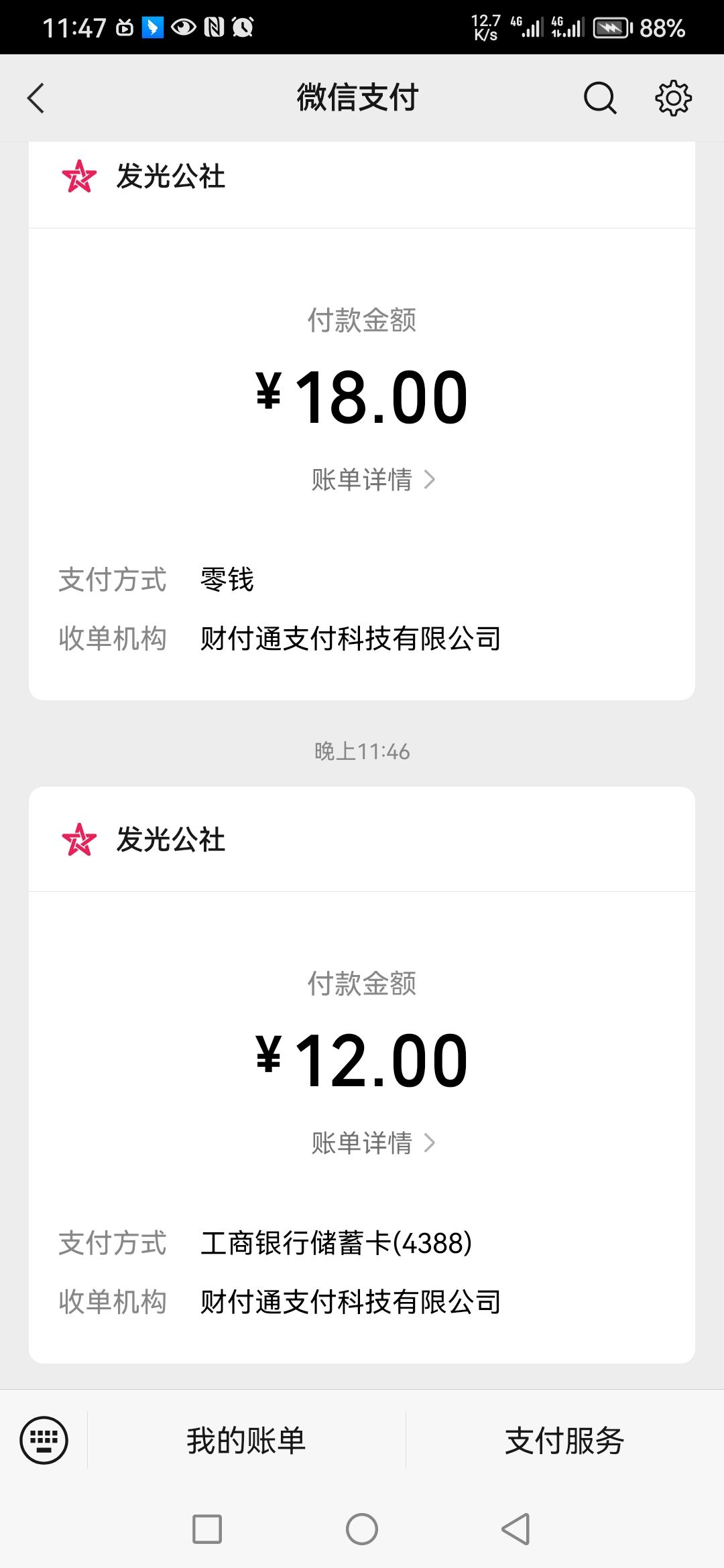Tap the system home button
Screen dimensions: 724x1568
362,1529
